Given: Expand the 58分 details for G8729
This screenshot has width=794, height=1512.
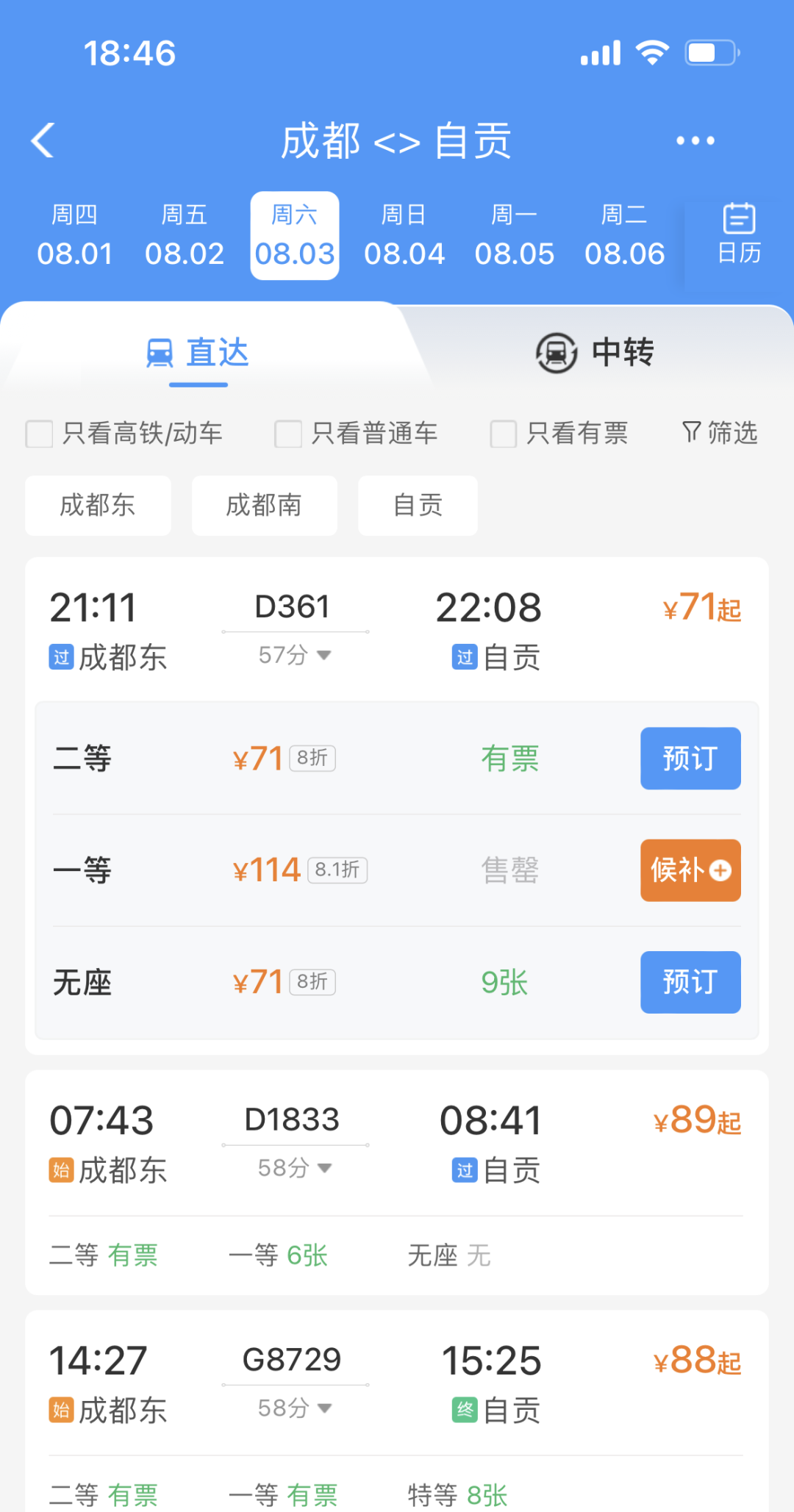Looking at the screenshot, I should tap(294, 1408).
